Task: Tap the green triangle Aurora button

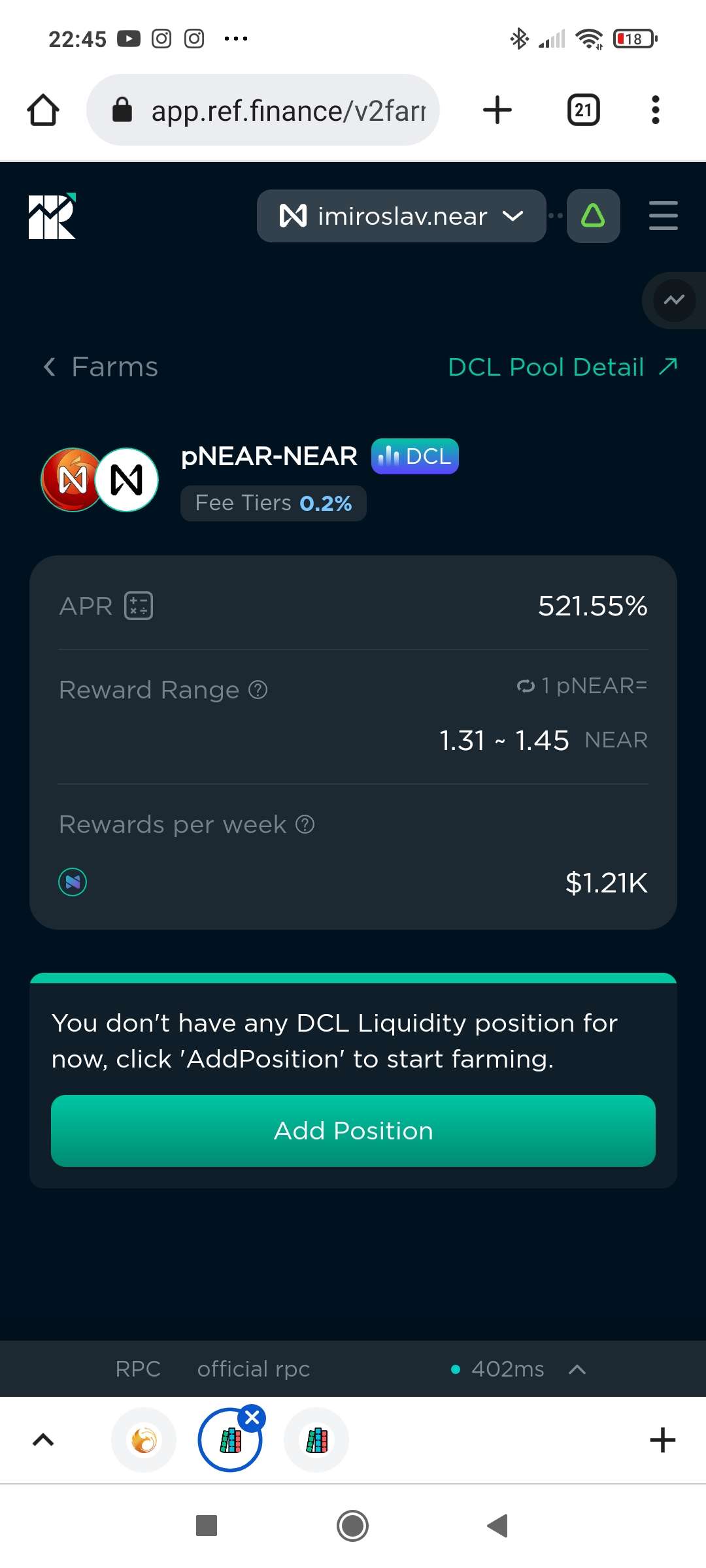Action: 593,216
